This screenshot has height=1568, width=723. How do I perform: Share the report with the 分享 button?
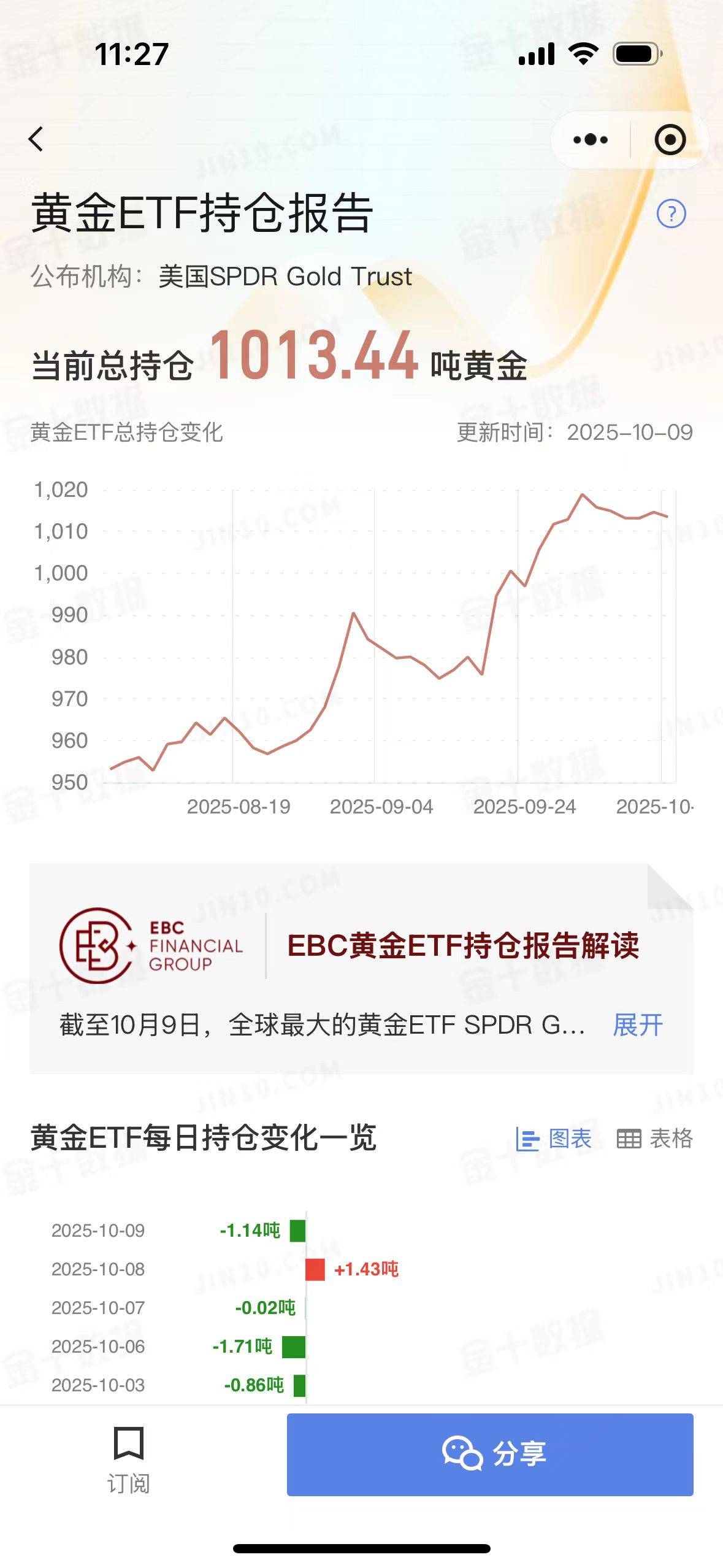pos(490,1454)
